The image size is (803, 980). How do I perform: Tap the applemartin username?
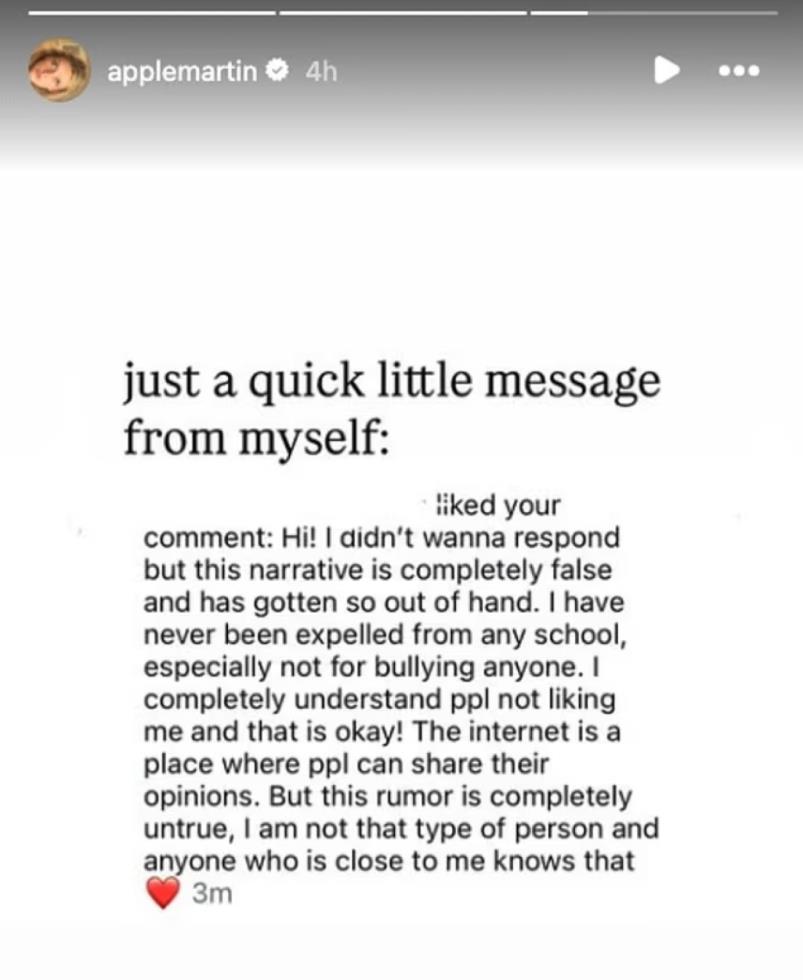[x=183, y=71]
